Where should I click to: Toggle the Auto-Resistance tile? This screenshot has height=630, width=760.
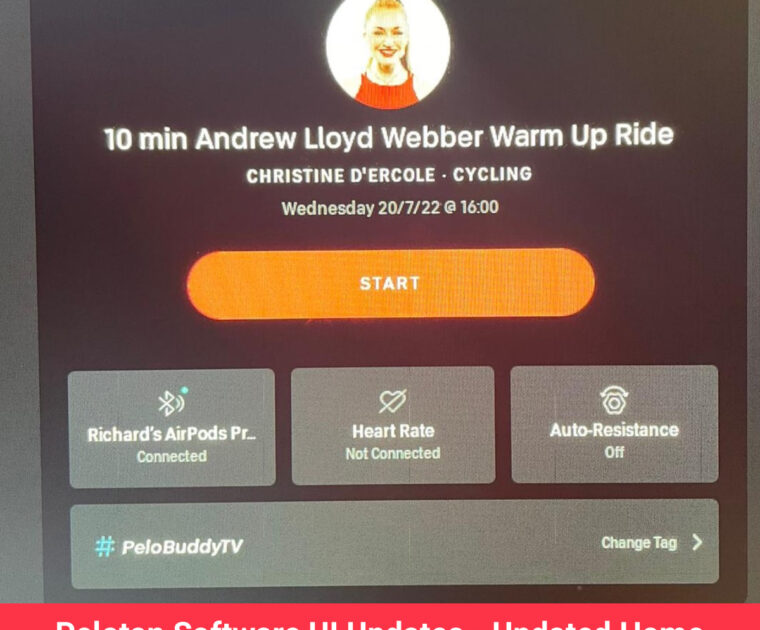pos(614,424)
